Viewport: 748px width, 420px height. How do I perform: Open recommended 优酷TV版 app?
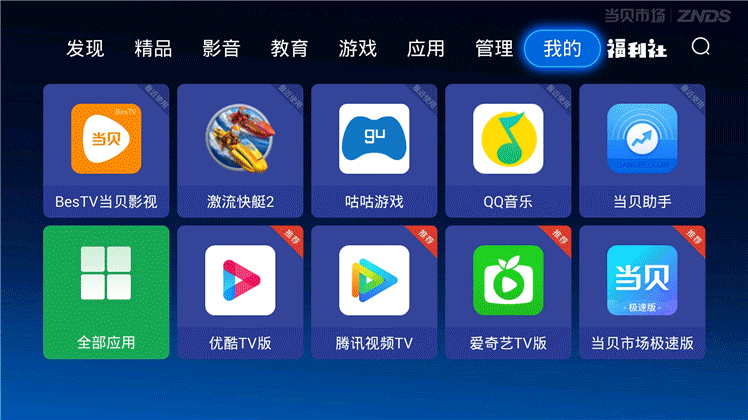[x=240, y=292]
